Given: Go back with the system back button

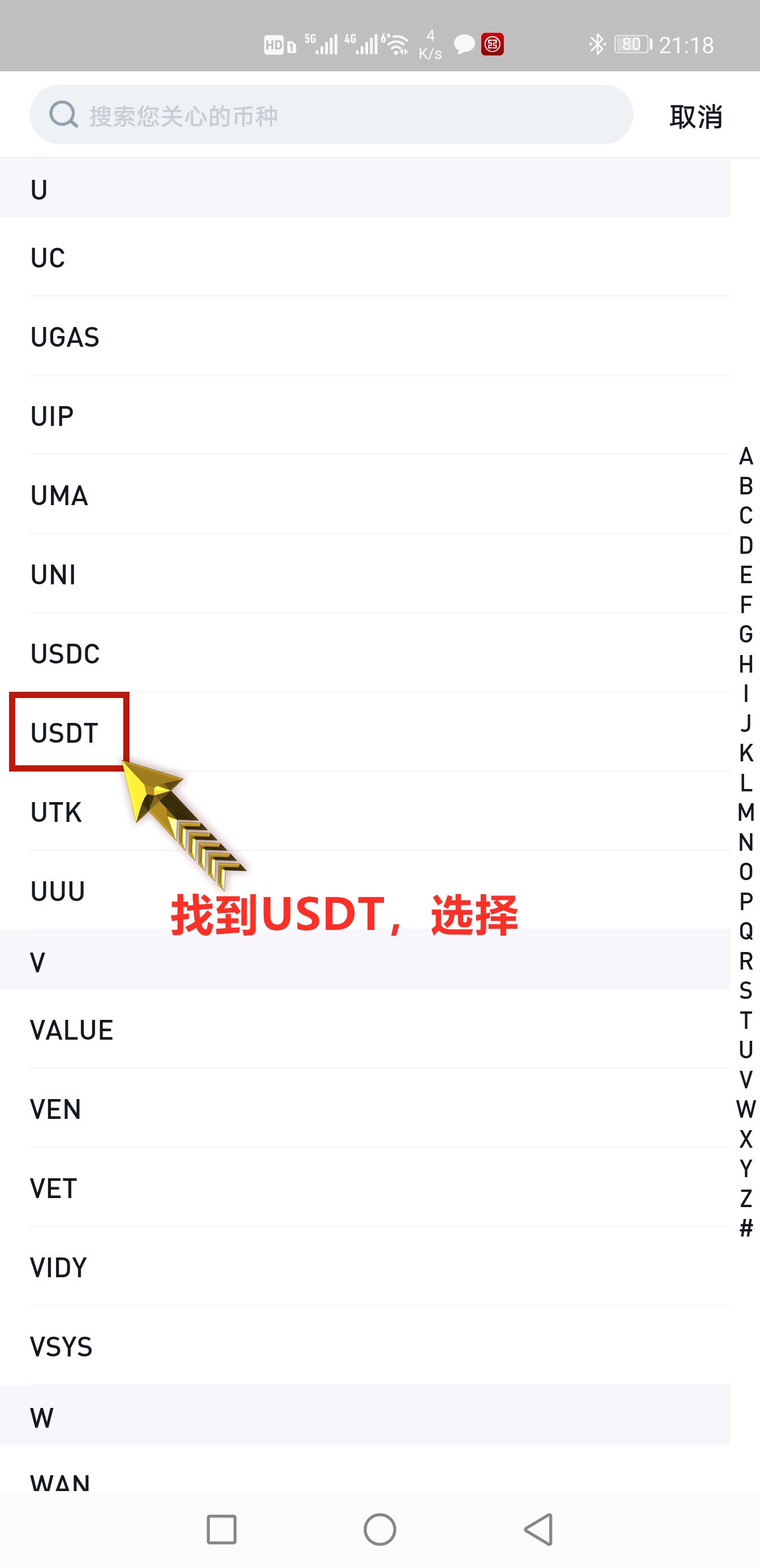Looking at the screenshot, I should click(x=538, y=1529).
